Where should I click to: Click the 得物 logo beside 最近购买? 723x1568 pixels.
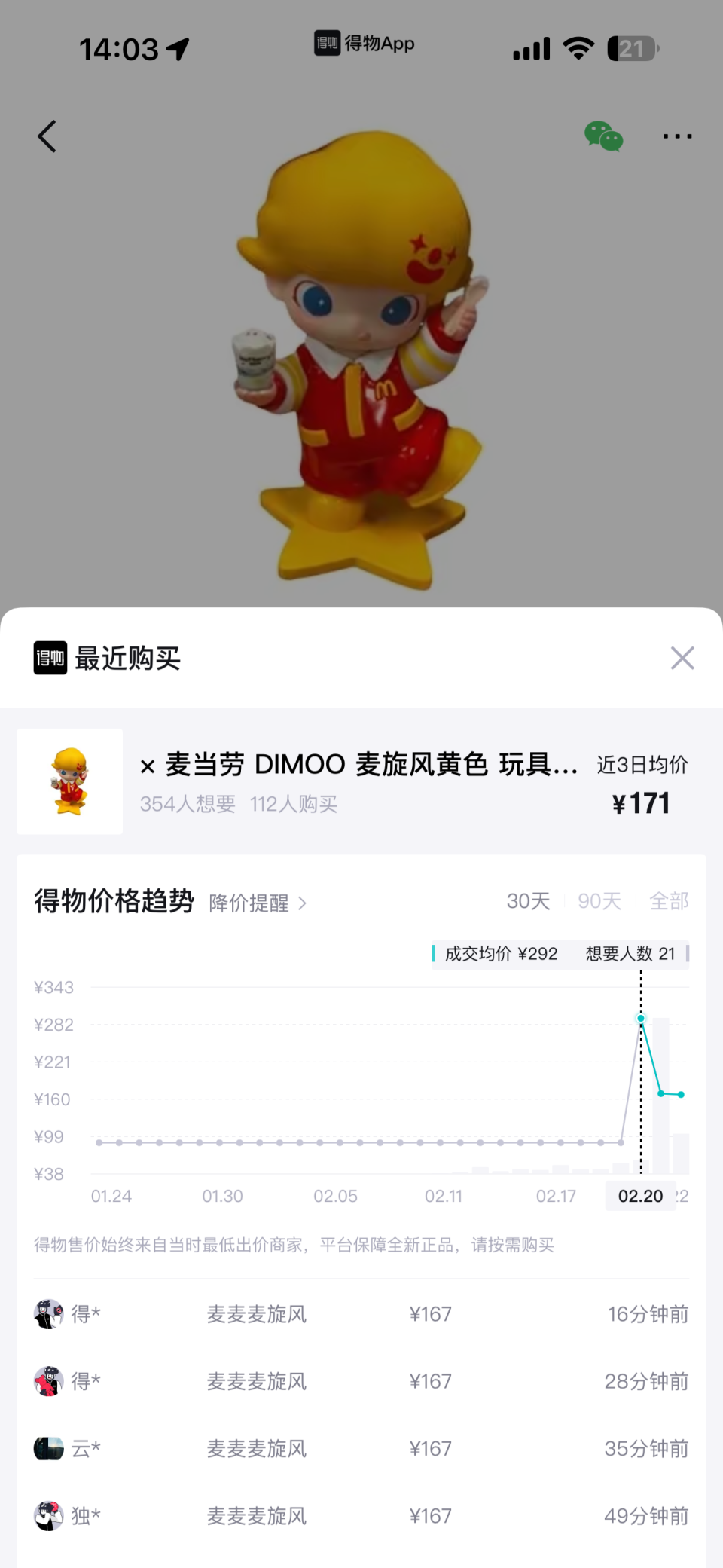[47, 657]
